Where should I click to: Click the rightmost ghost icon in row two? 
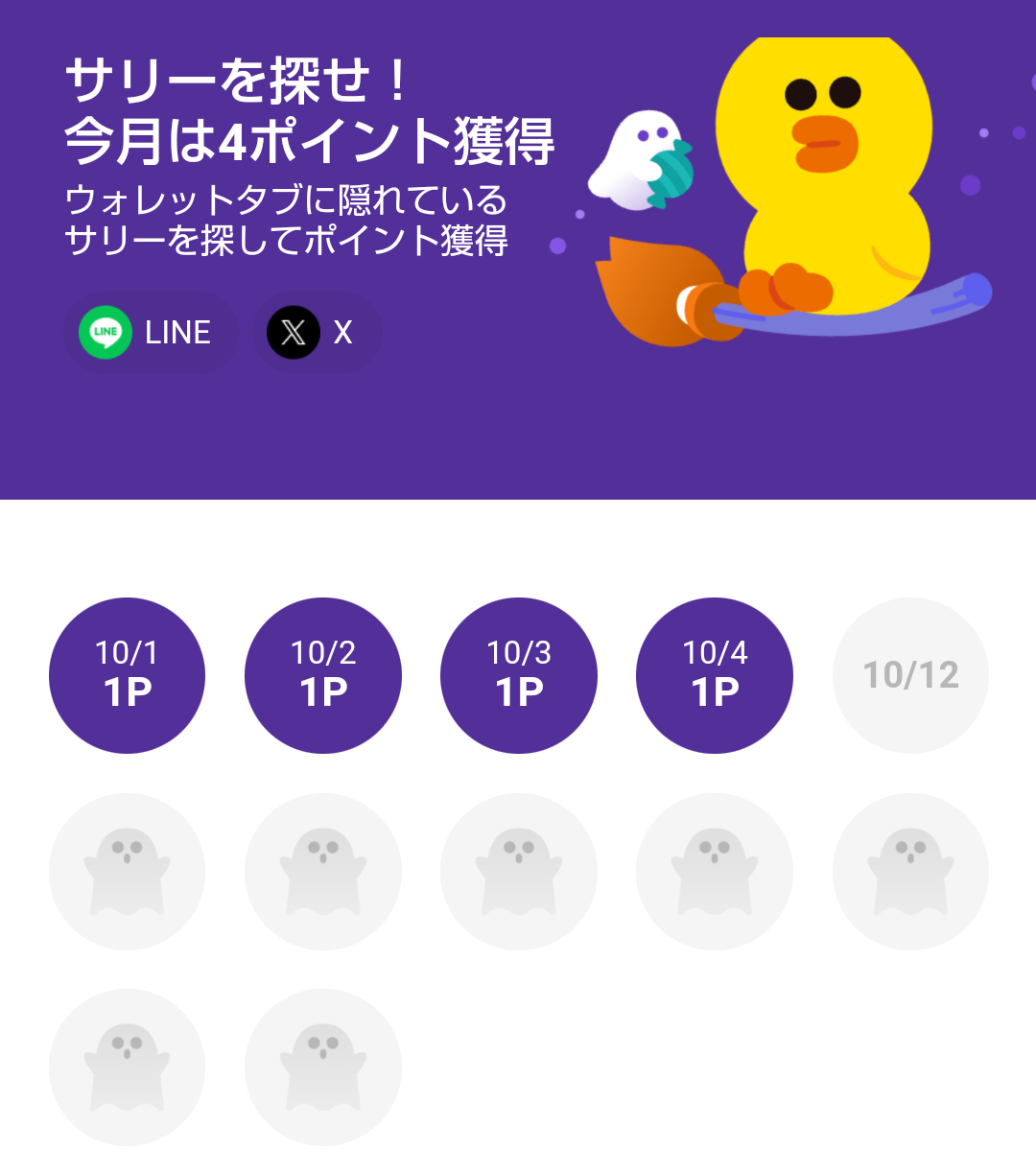909,871
